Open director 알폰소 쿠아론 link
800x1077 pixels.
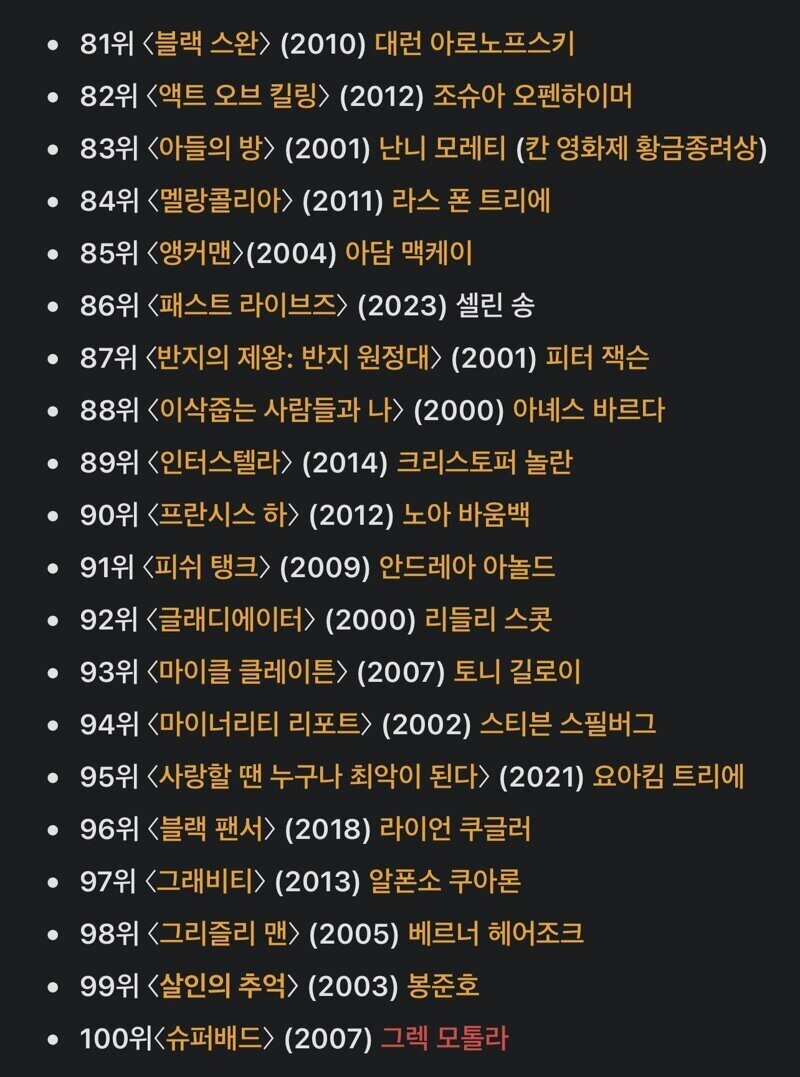tap(445, 881)
